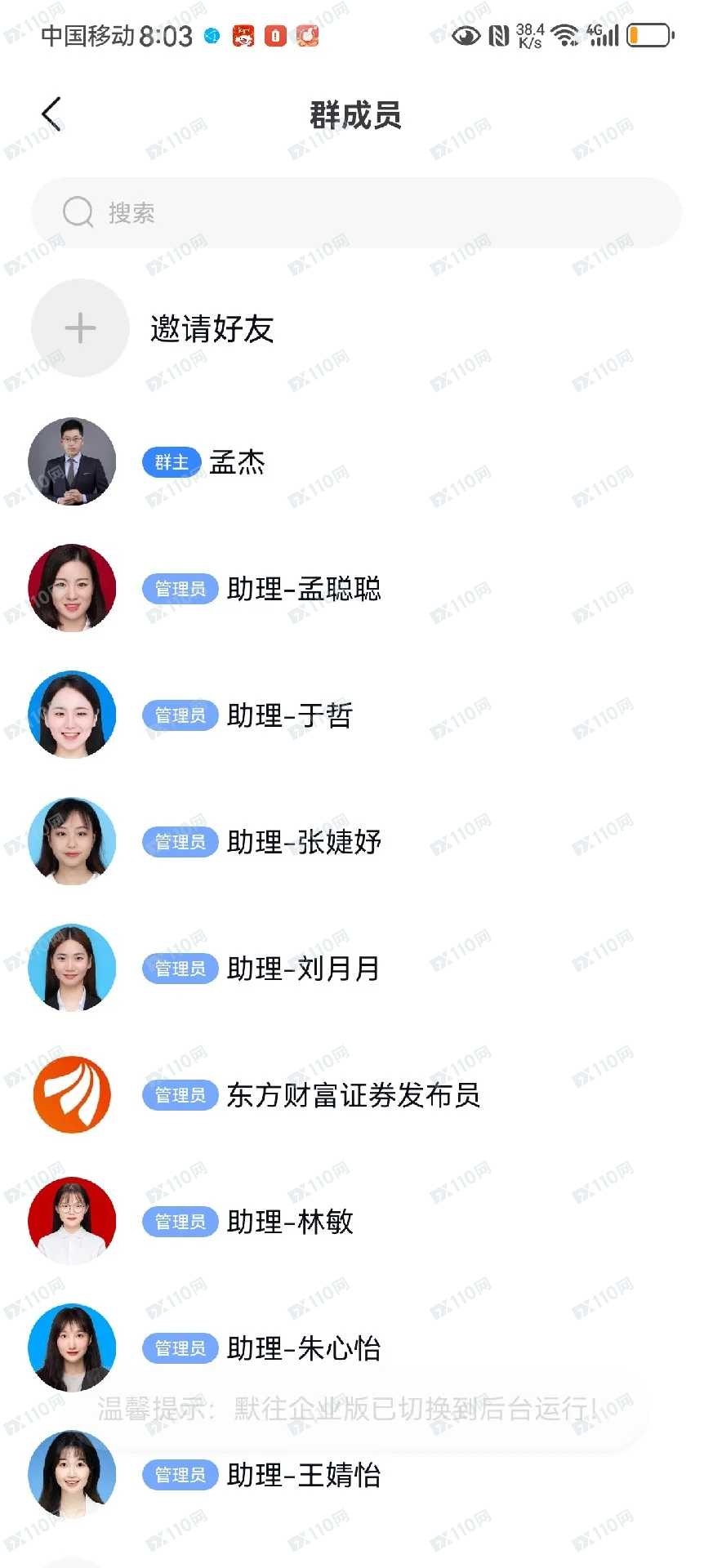713x1568 pixels.
Task: Open member 助理-王婧怡
Action: pyautogui.click(x=356, y=1475)
